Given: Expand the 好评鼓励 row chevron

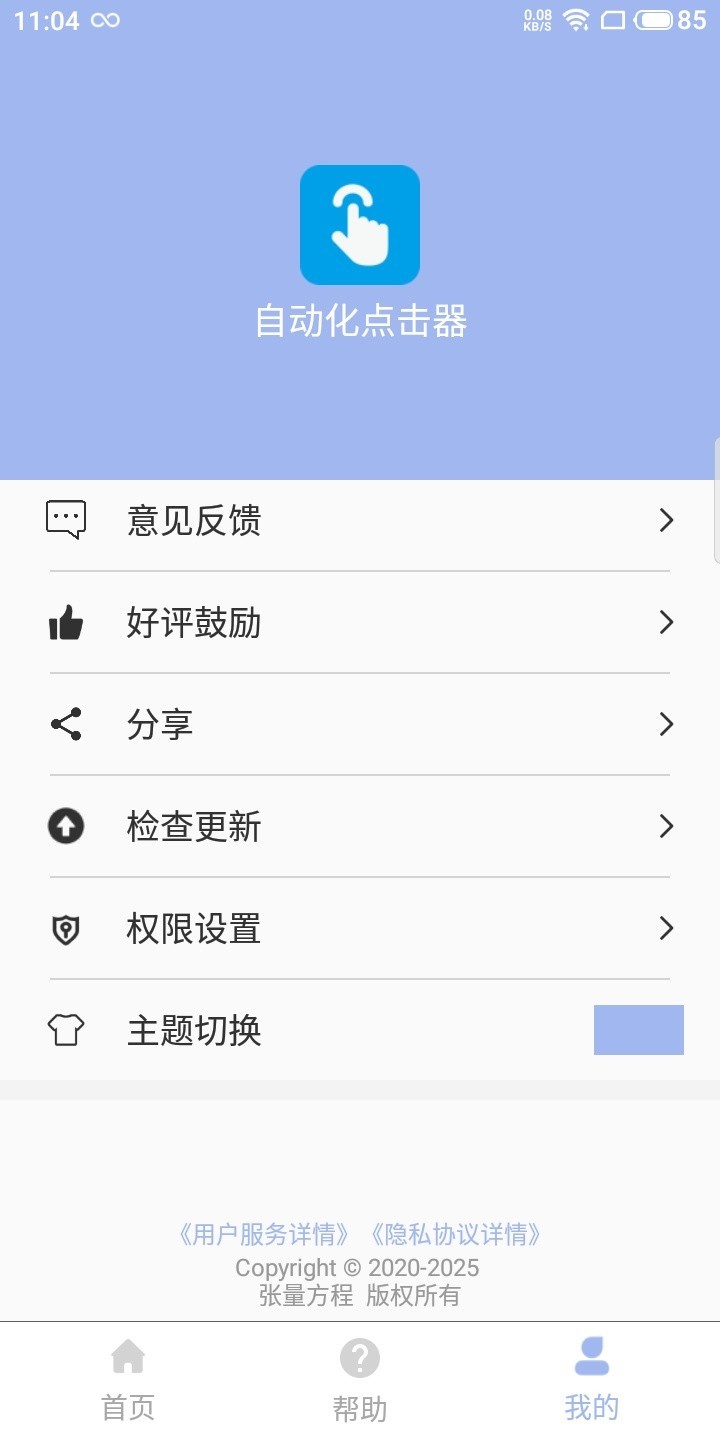Looking at the screenshot, I should click(x=666, y=622).
